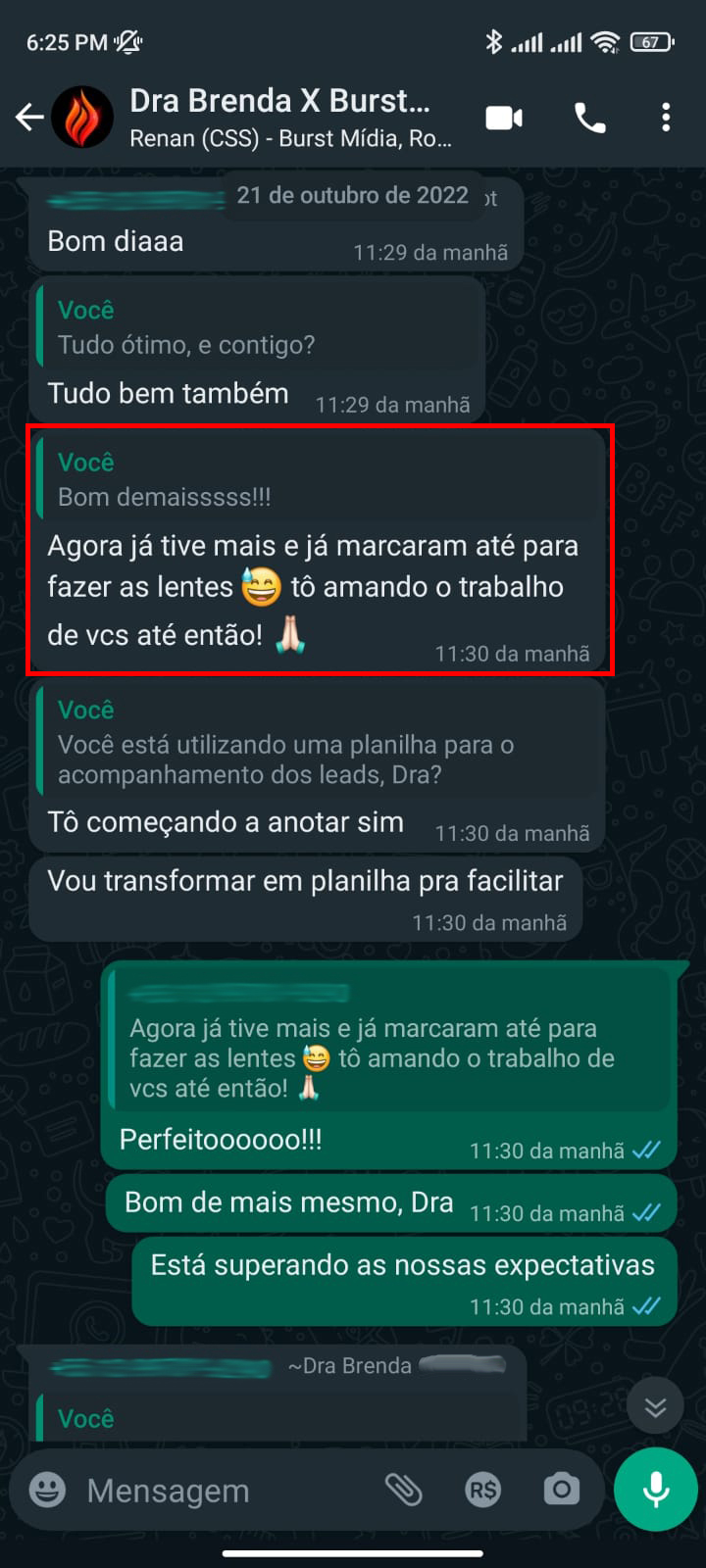Open the camera

[x=561, y=1490]
